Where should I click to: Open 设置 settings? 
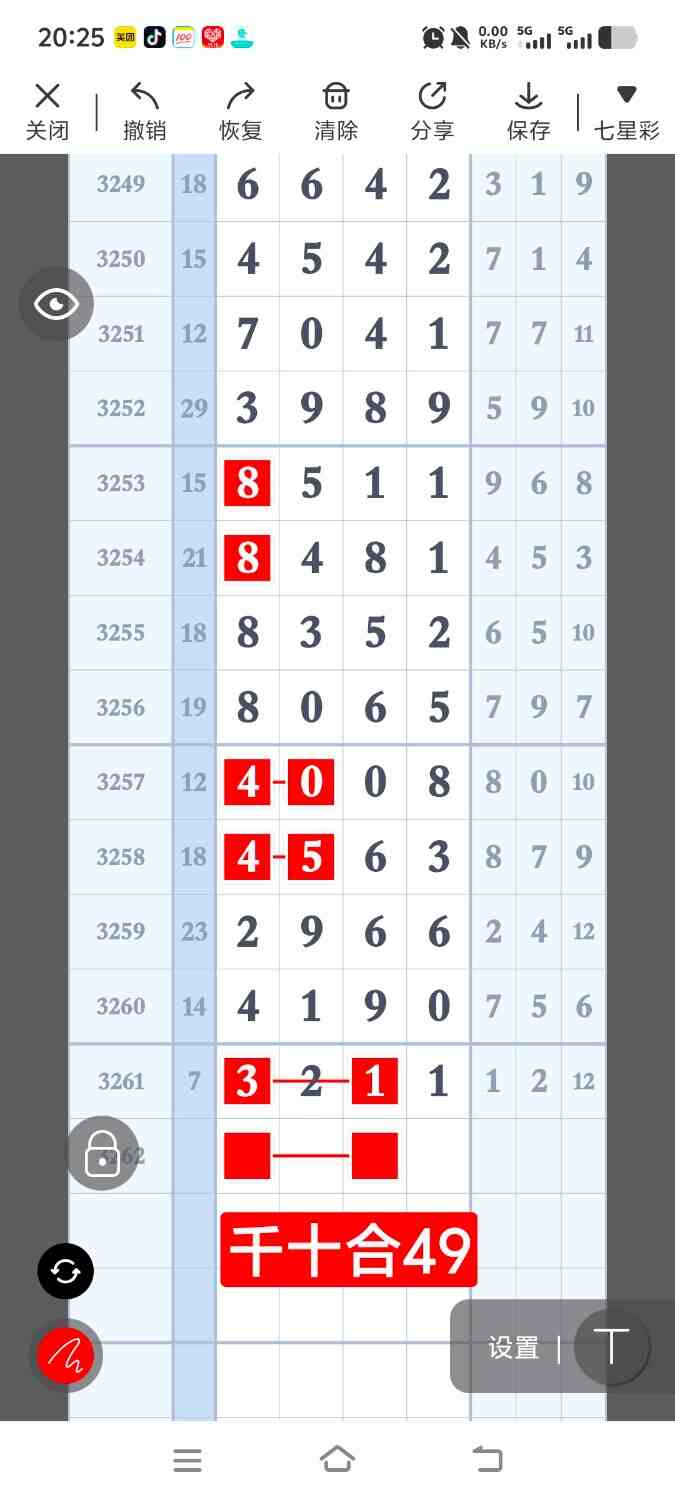point(513,1348)
